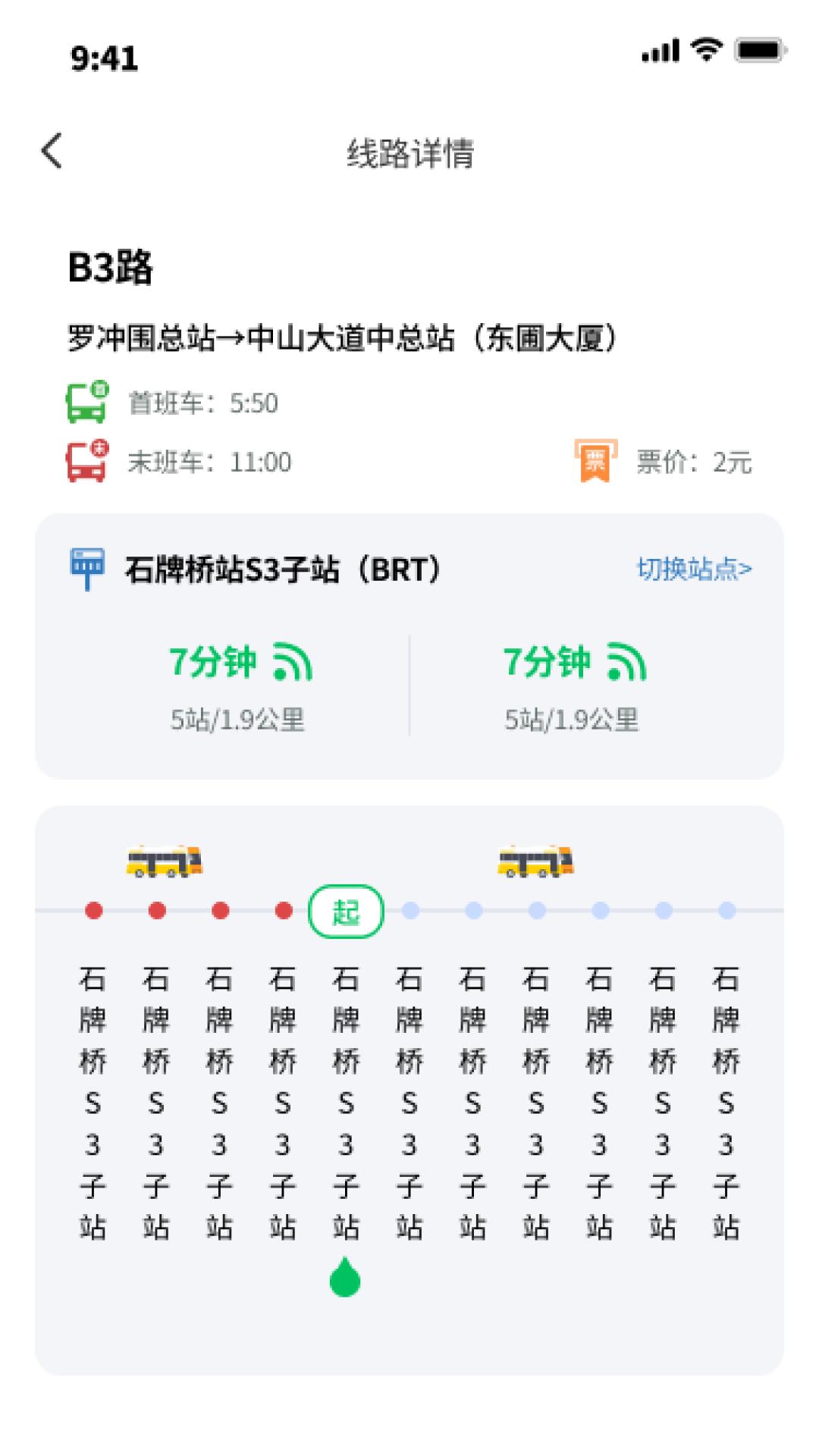Click the green first-bus (首班车) icon

tap(86, 403)
